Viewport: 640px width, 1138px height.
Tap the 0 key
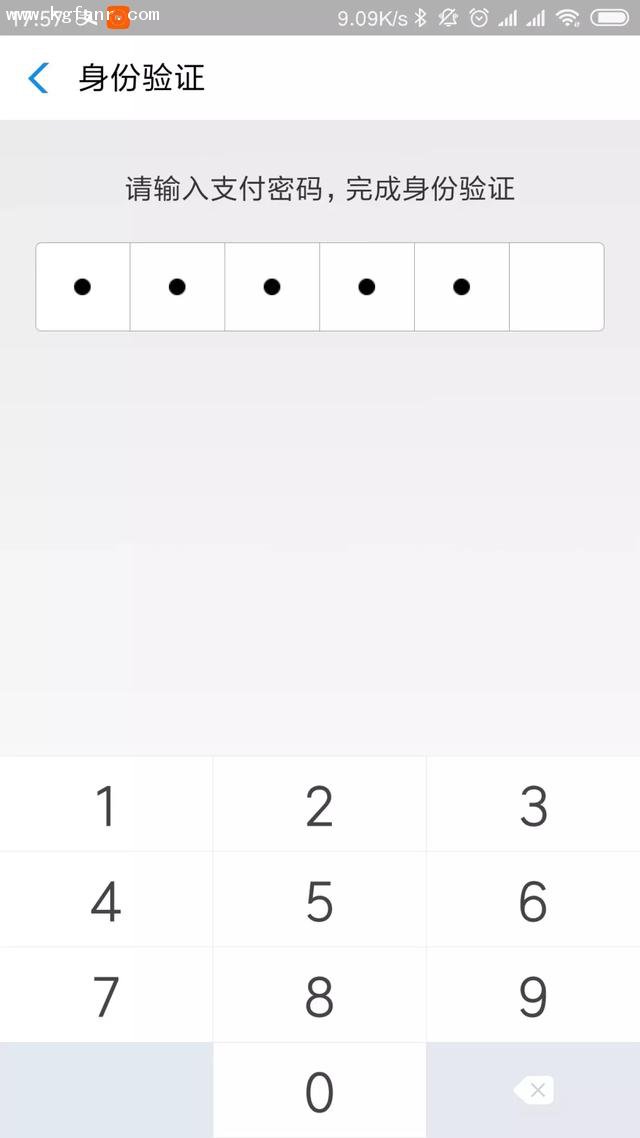319,1091
